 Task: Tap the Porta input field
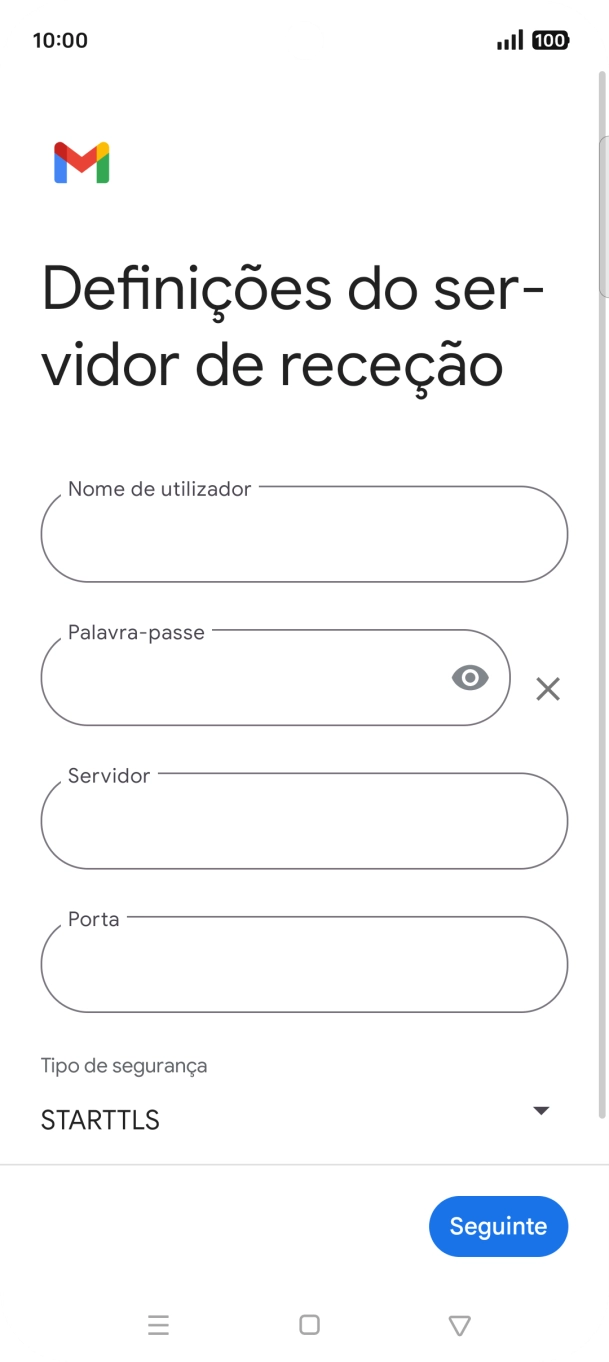tap(304, 966)
